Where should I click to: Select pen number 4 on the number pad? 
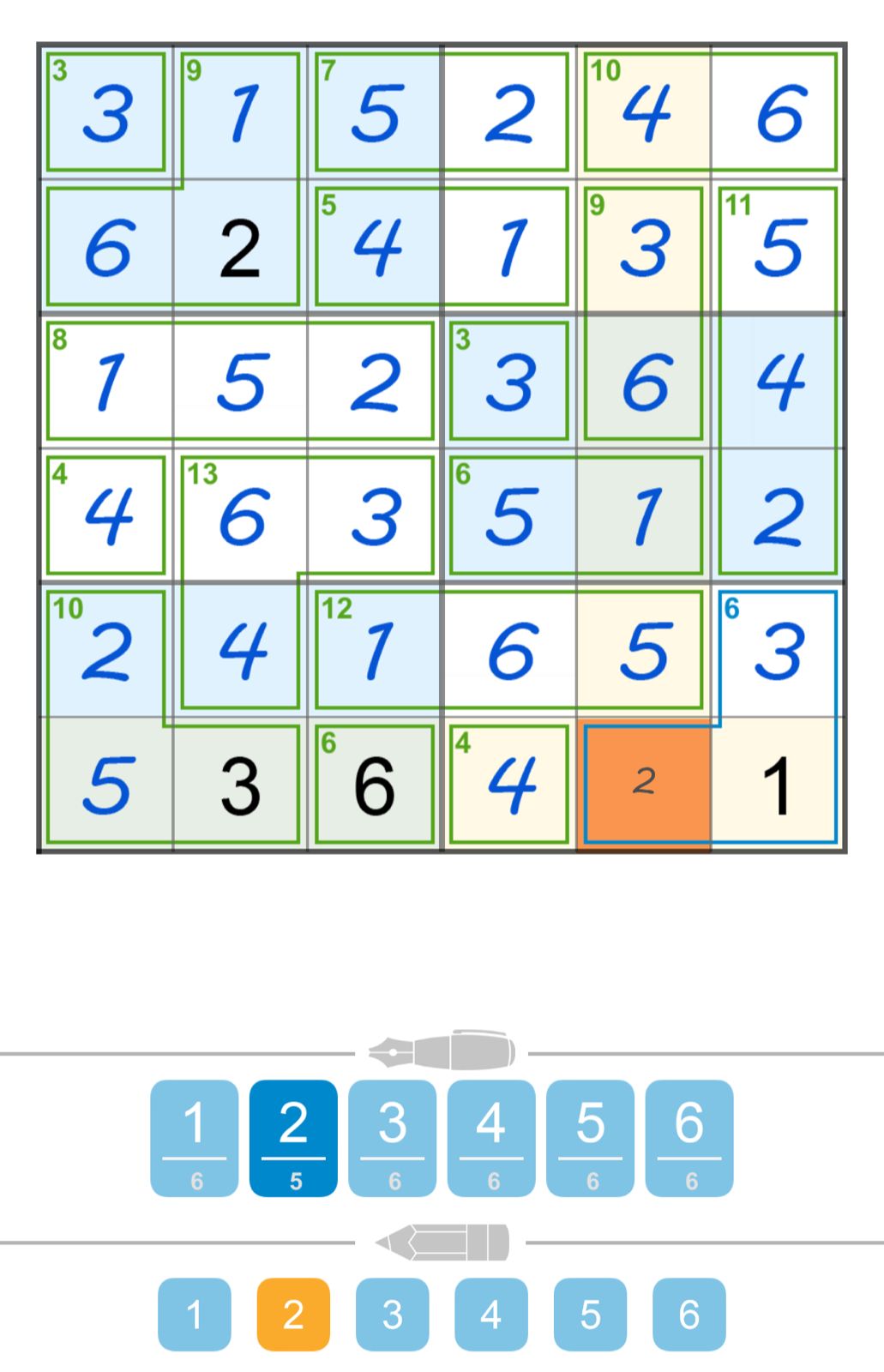coord(491,1140)
